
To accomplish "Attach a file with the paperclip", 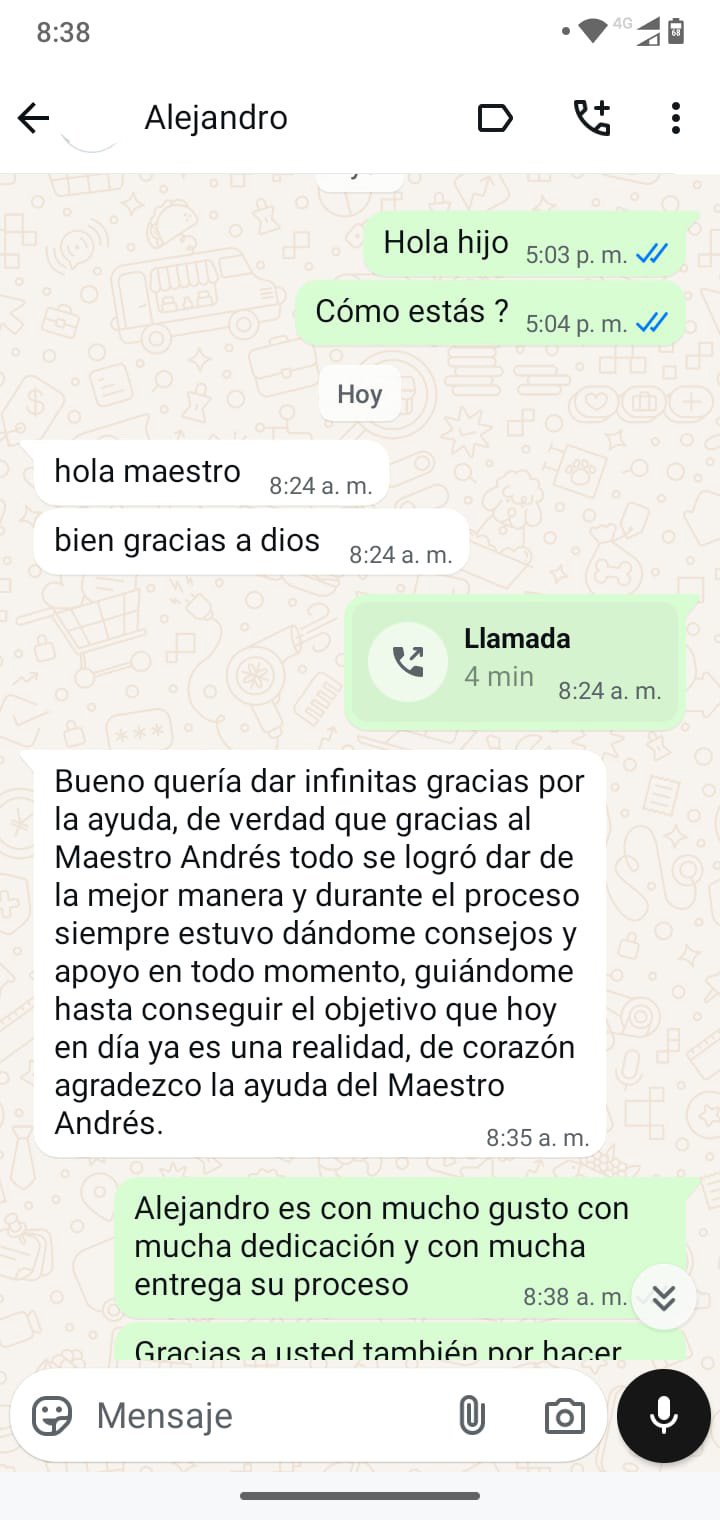I will [x=471, y=1416].
